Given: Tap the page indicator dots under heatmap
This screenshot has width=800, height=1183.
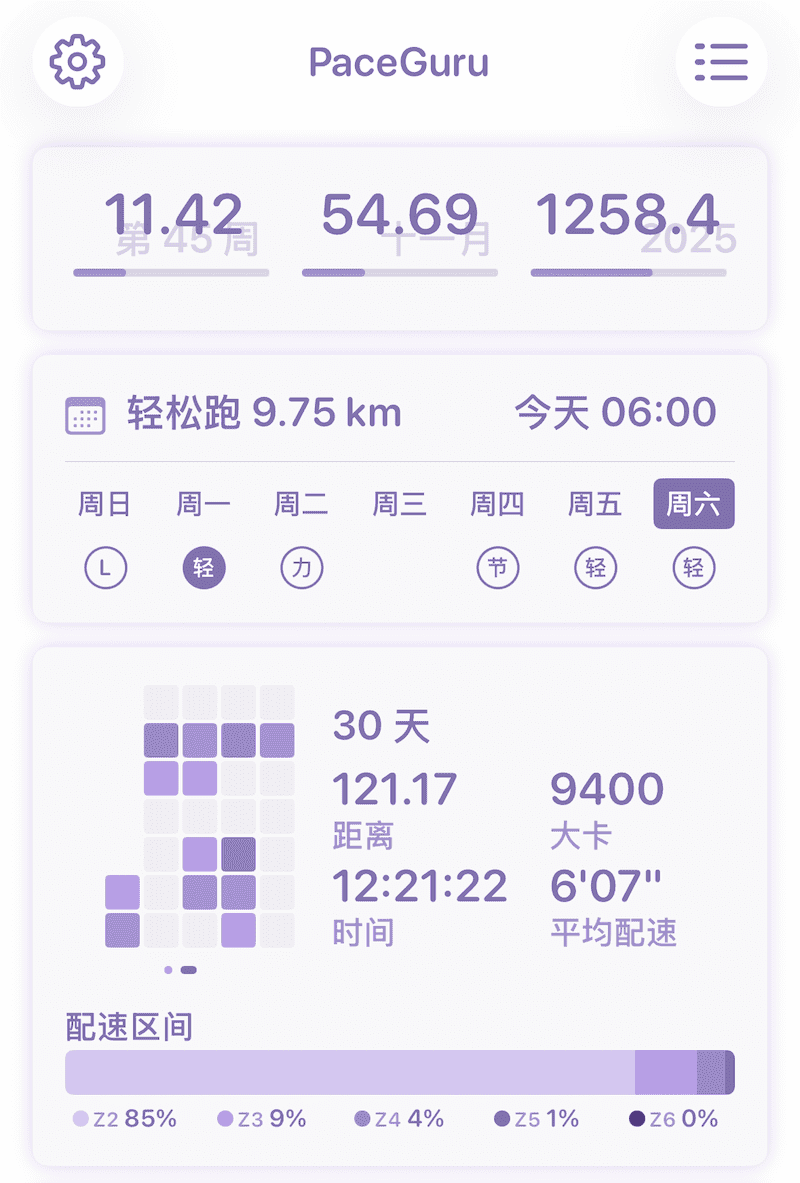Looking at the screenshot, I should 181,970.
